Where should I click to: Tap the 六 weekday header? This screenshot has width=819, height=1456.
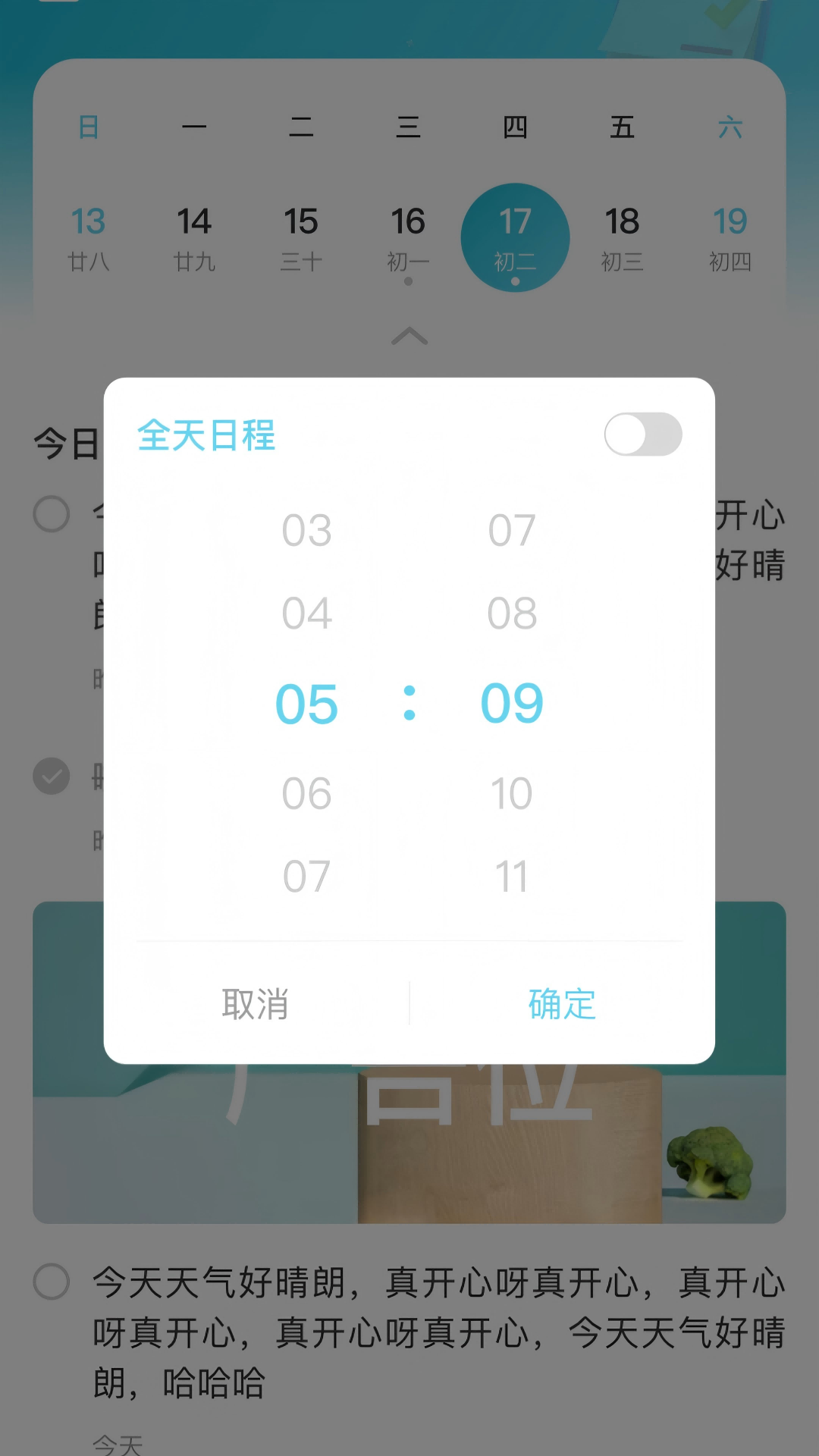tap(730, 127)
